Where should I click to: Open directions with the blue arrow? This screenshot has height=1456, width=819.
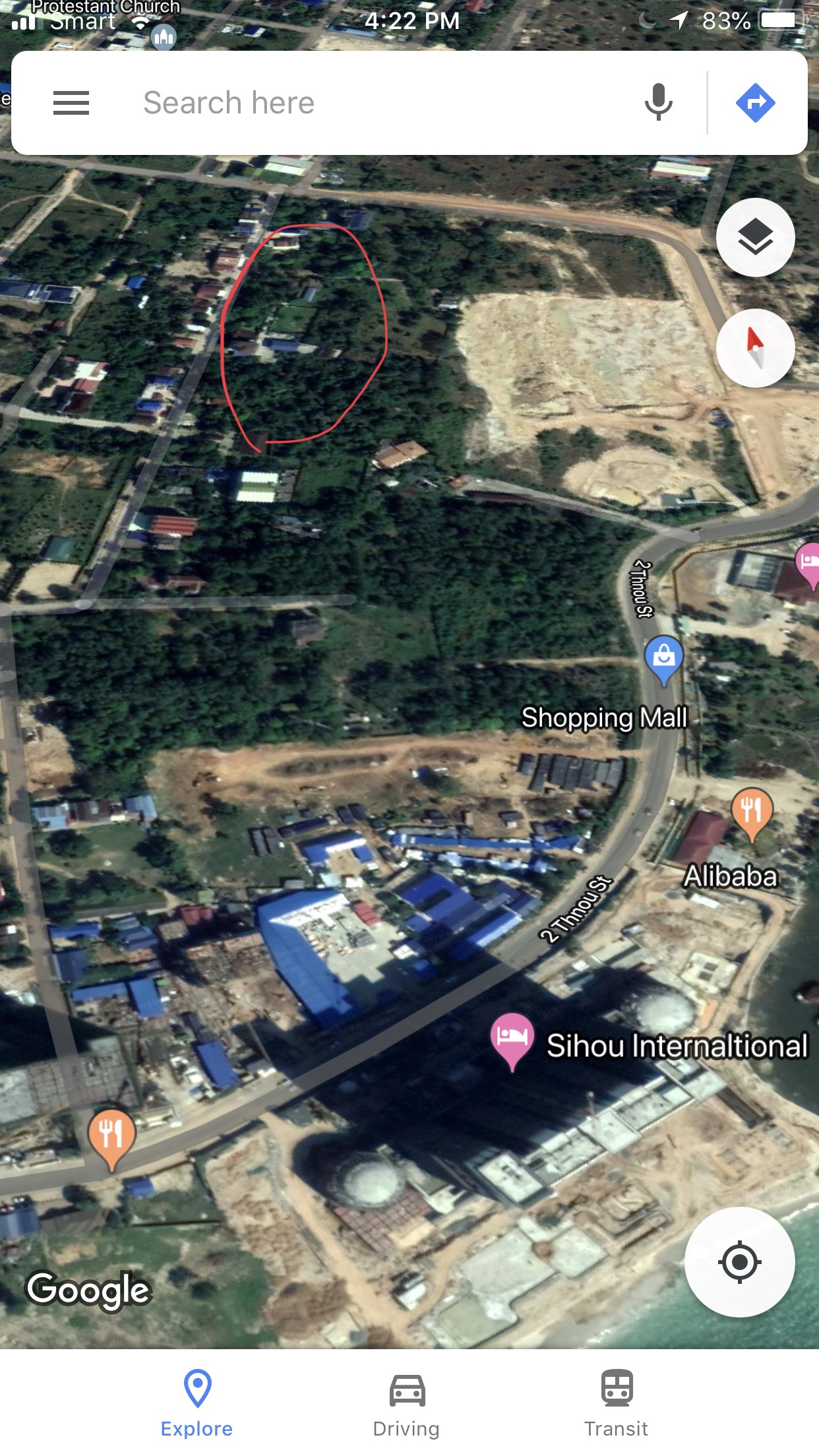756,103
